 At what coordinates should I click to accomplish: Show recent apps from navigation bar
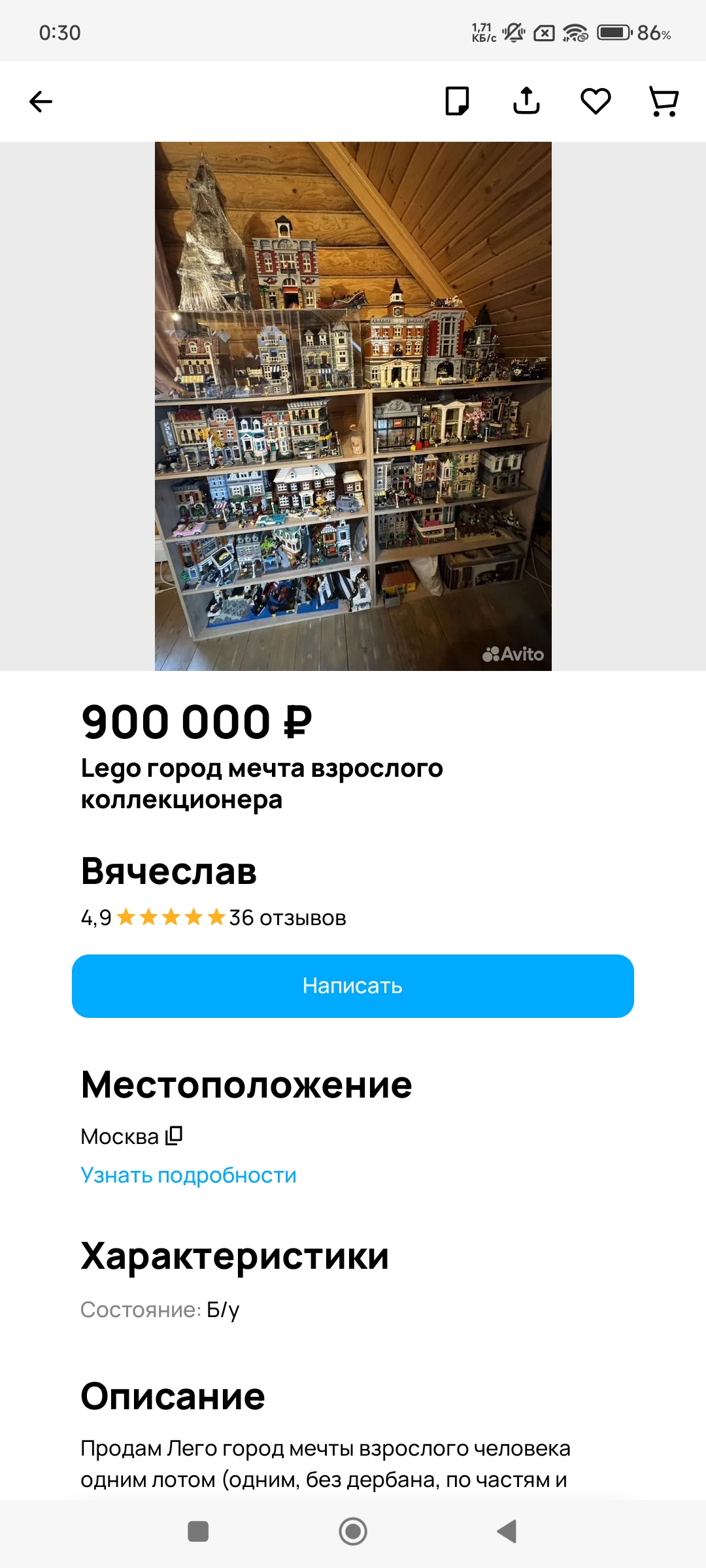pos(198,1531)
